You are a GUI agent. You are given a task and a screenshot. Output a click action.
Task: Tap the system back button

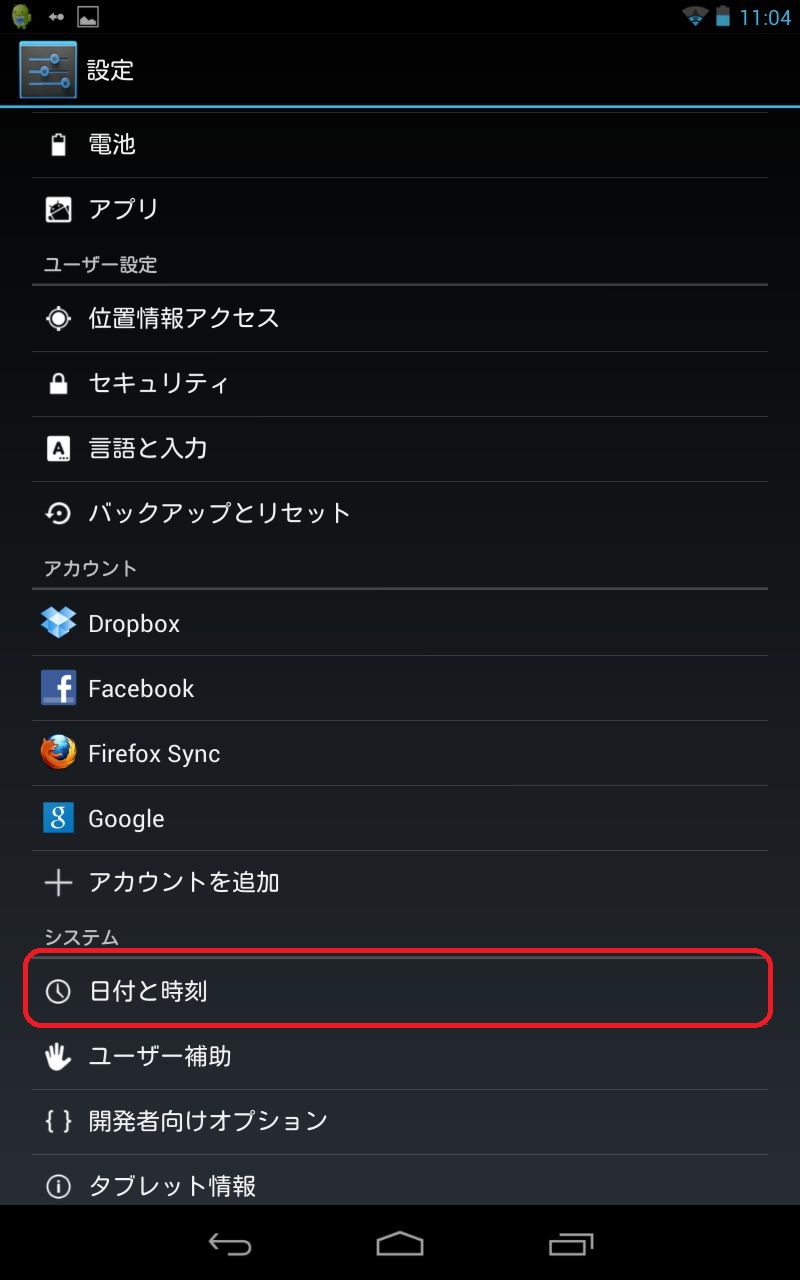(229, 1243)
